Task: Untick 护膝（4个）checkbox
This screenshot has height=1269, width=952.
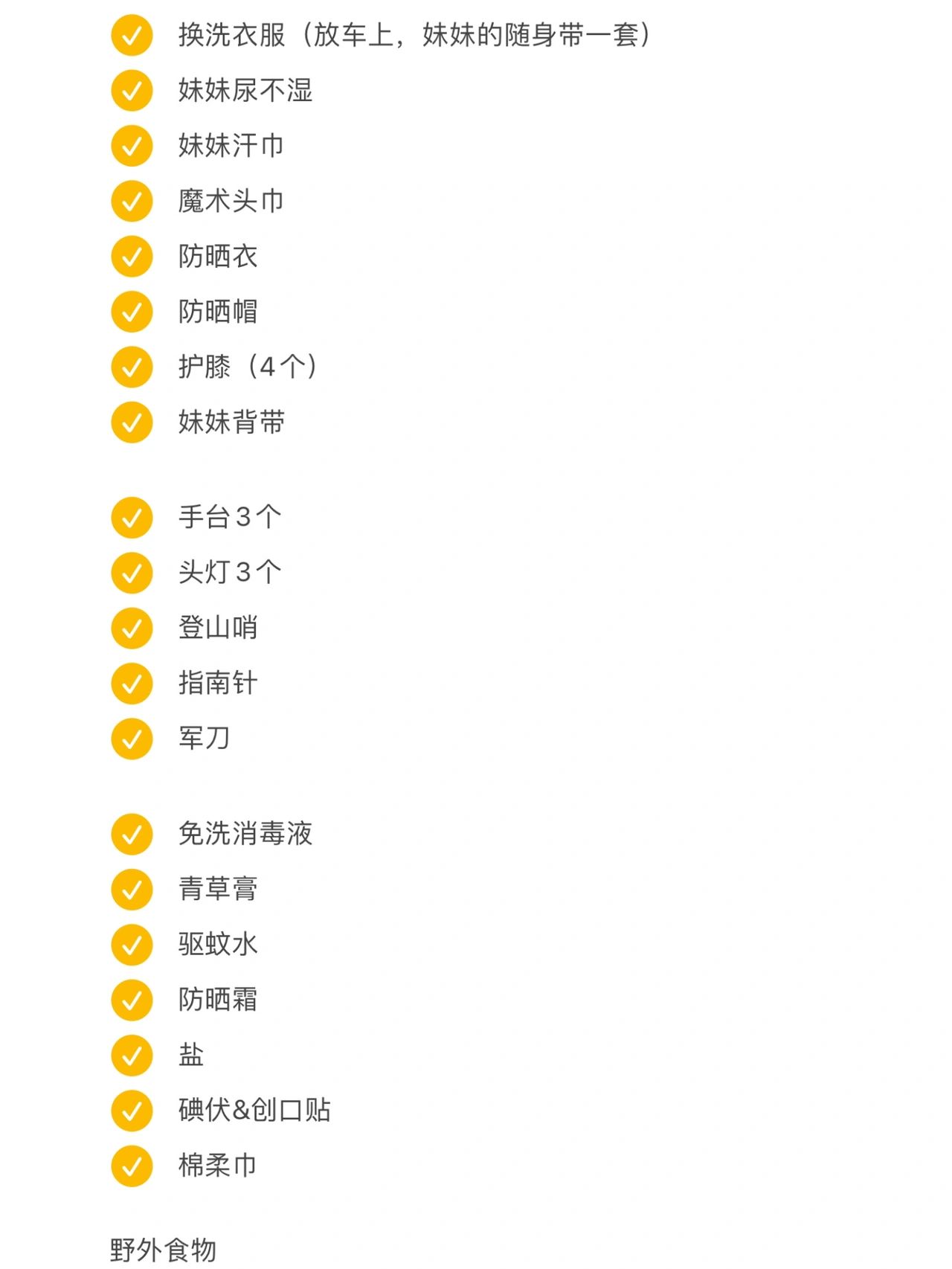Action: 132,367
